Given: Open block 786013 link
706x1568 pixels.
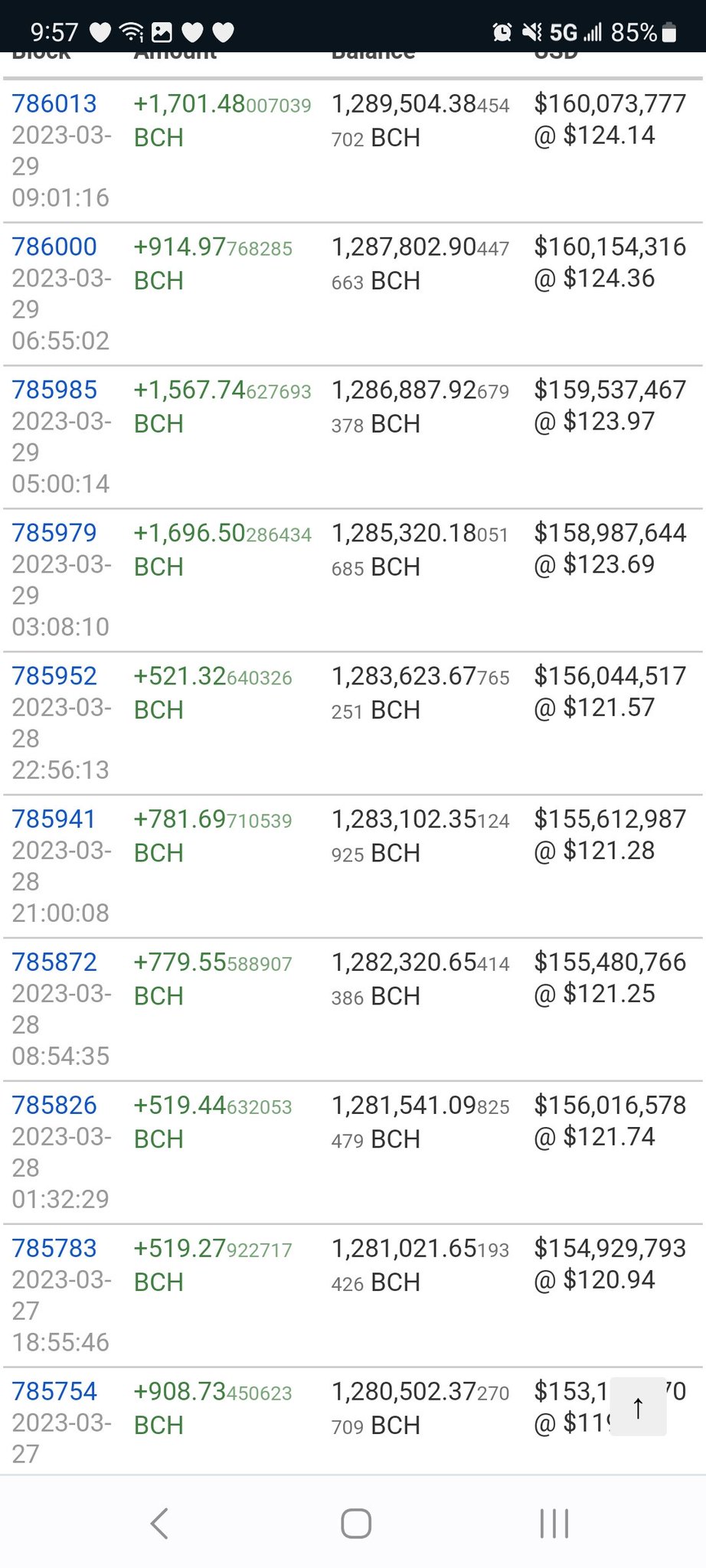Looking at the screenshot, I should (x=54, y=103).
